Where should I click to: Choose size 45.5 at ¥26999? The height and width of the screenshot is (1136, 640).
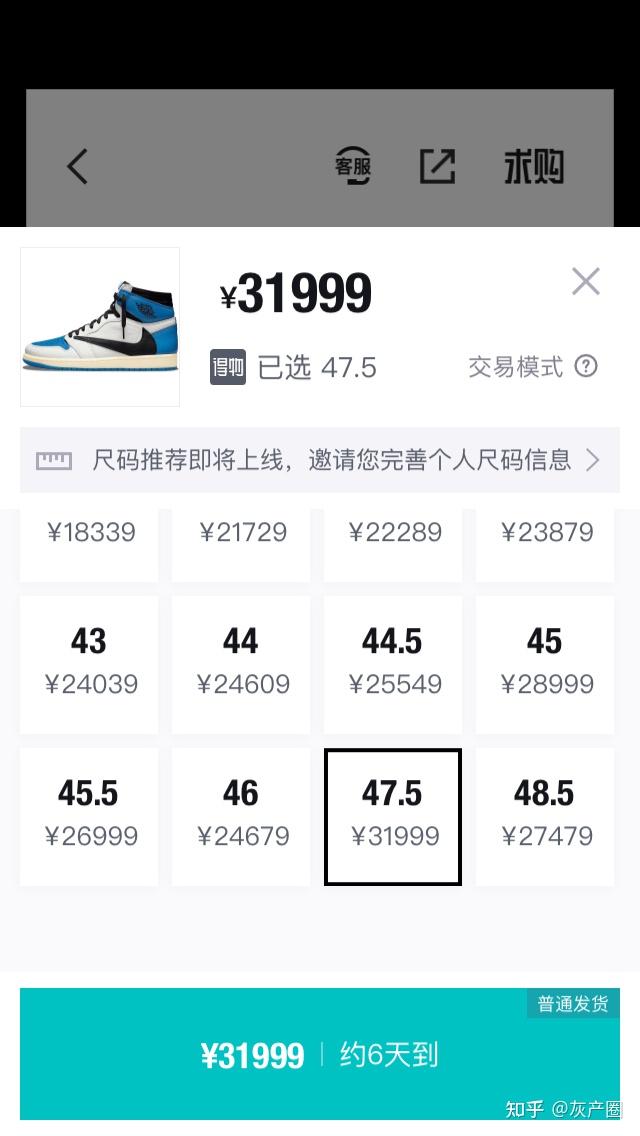click(x=89, y=816)
